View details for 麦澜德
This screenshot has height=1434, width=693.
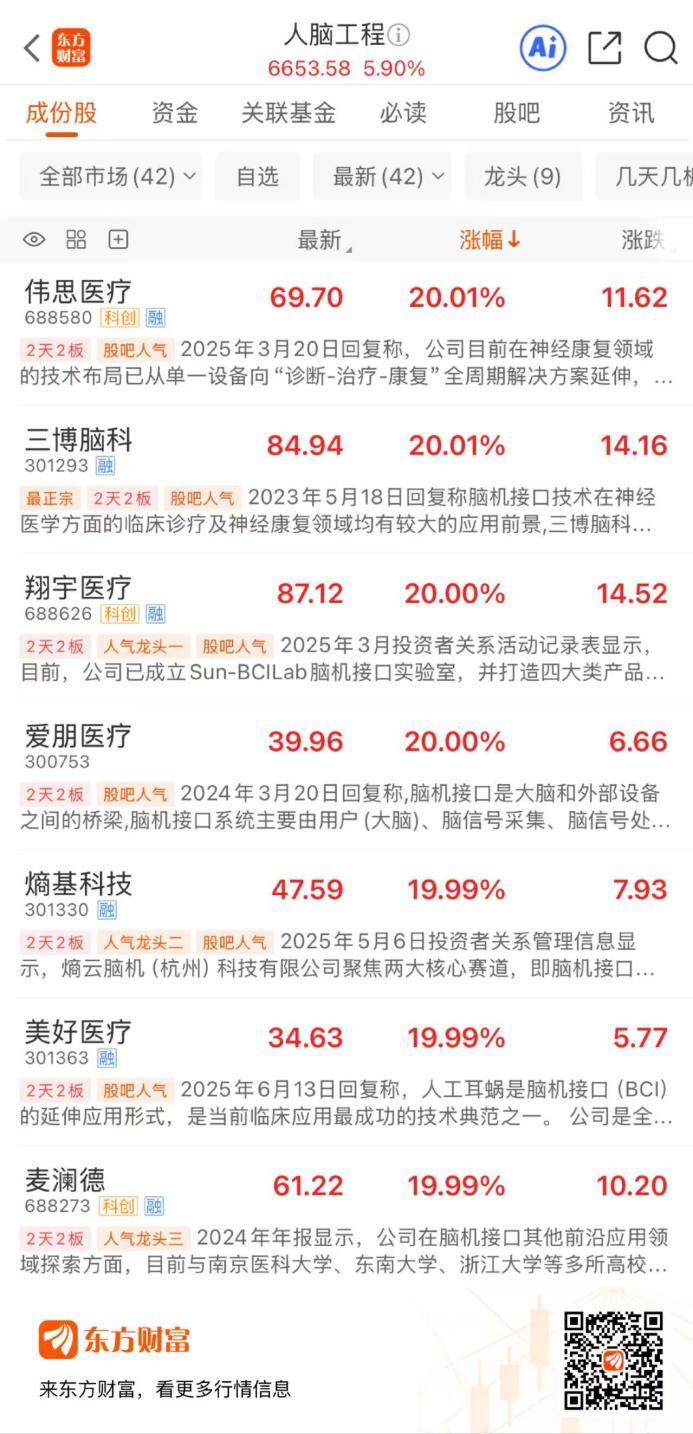65,1181
